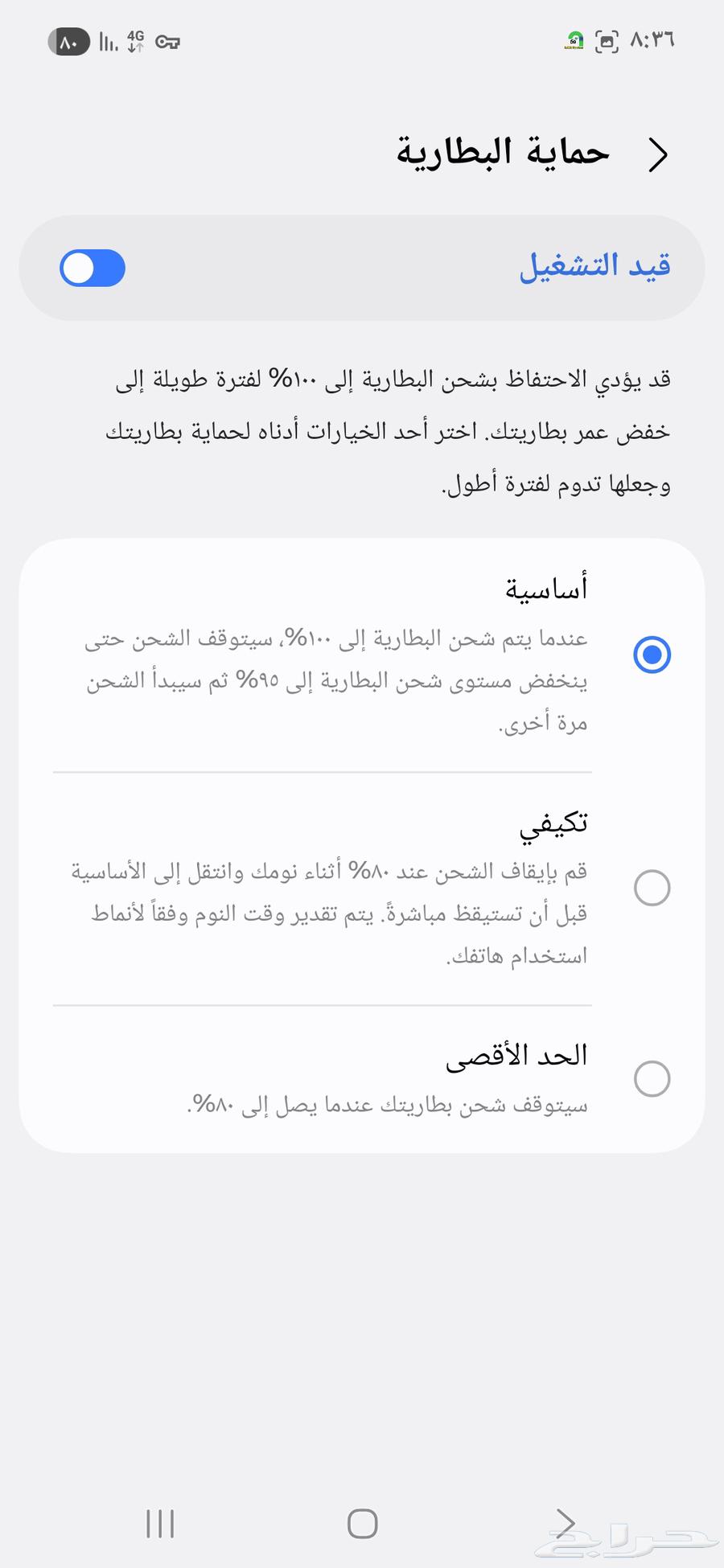Select the الحد الأقصى radio button
This screenshot has height=1568, width=724.
click(x=652, y=1078)
